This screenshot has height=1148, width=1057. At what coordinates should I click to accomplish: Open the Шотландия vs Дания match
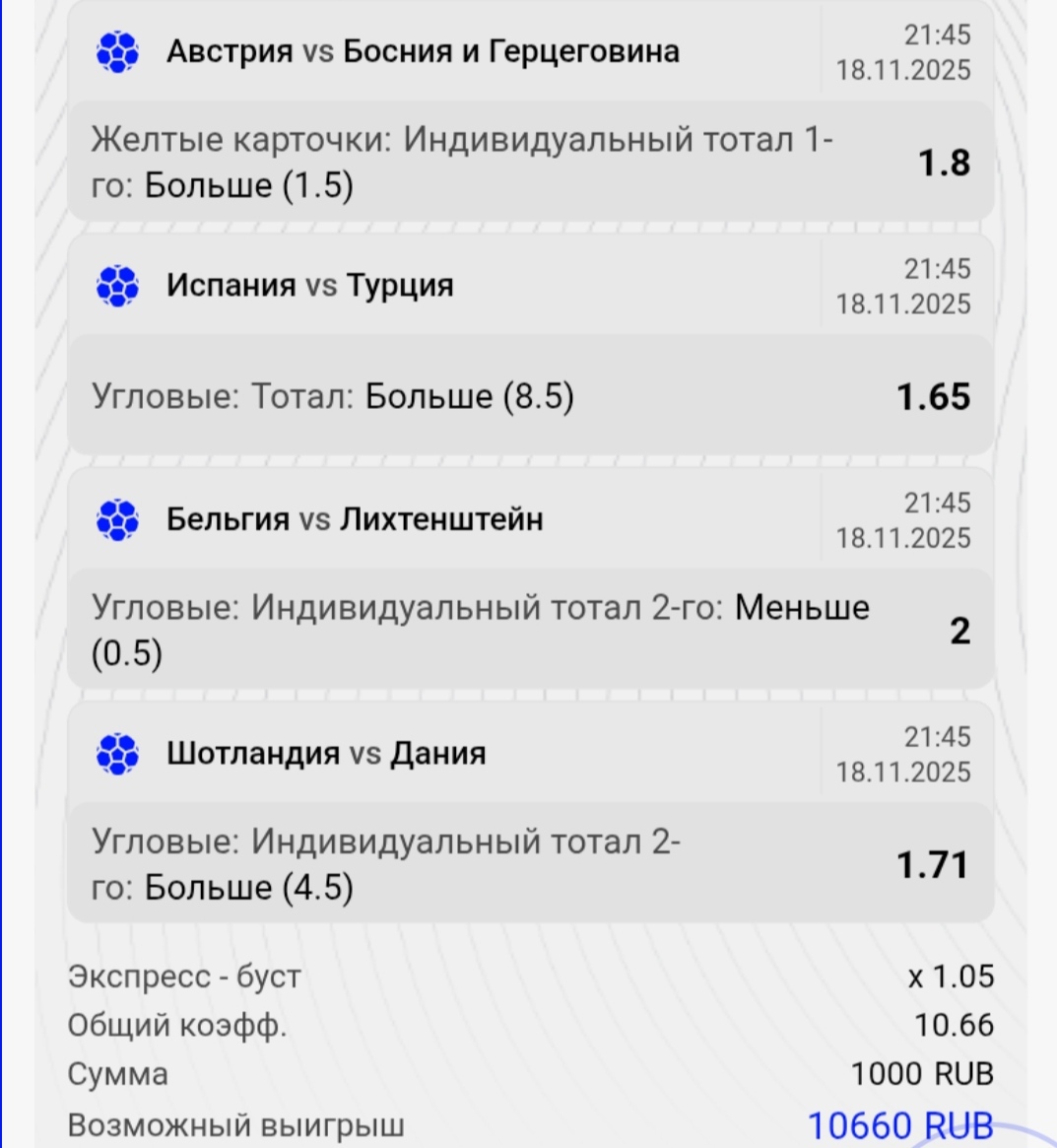click(x=325, y=754)
